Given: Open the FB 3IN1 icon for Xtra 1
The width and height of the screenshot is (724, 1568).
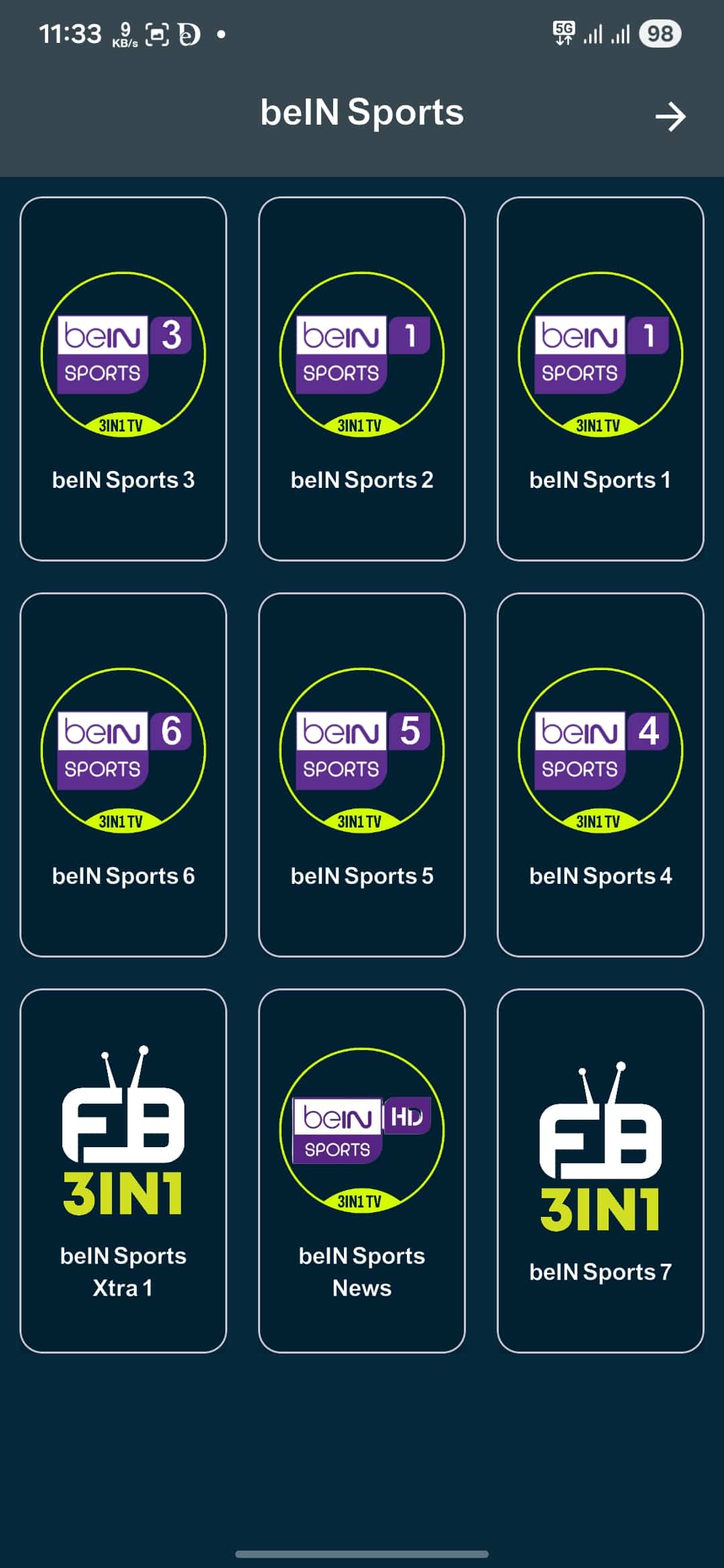Looking at the screenshot, I should [x=125, y=1132].
